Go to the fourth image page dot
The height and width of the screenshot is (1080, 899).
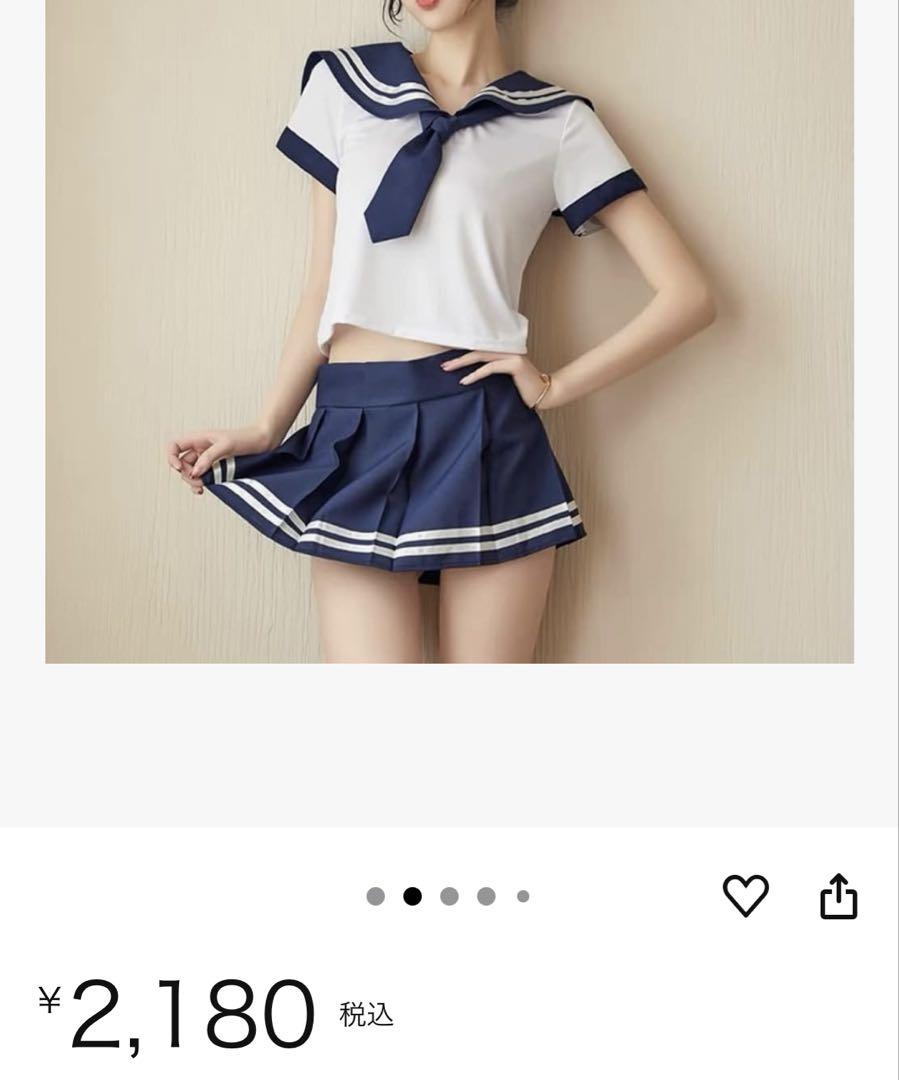point(486,896)
